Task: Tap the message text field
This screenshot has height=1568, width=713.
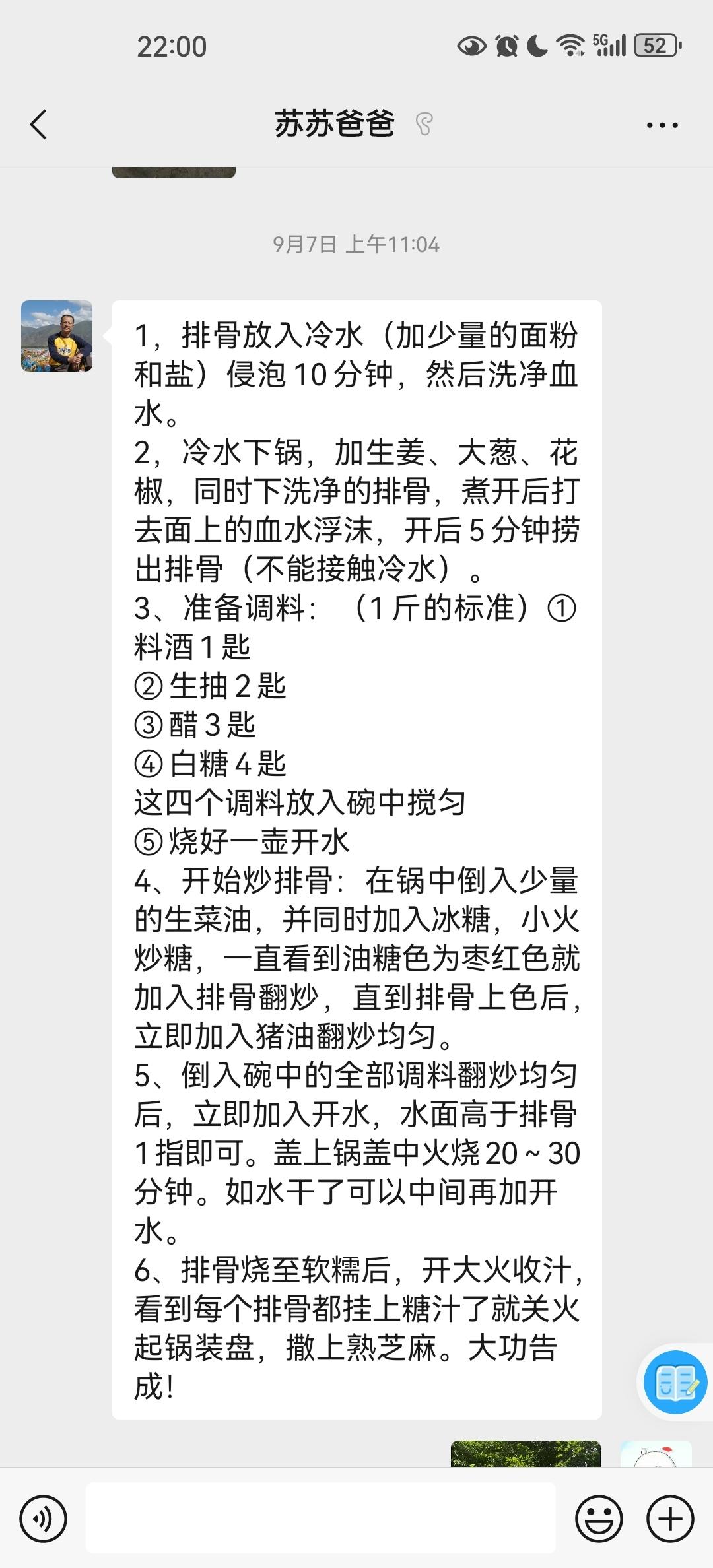Action: pyautogui.click(x=320, y=1518)
